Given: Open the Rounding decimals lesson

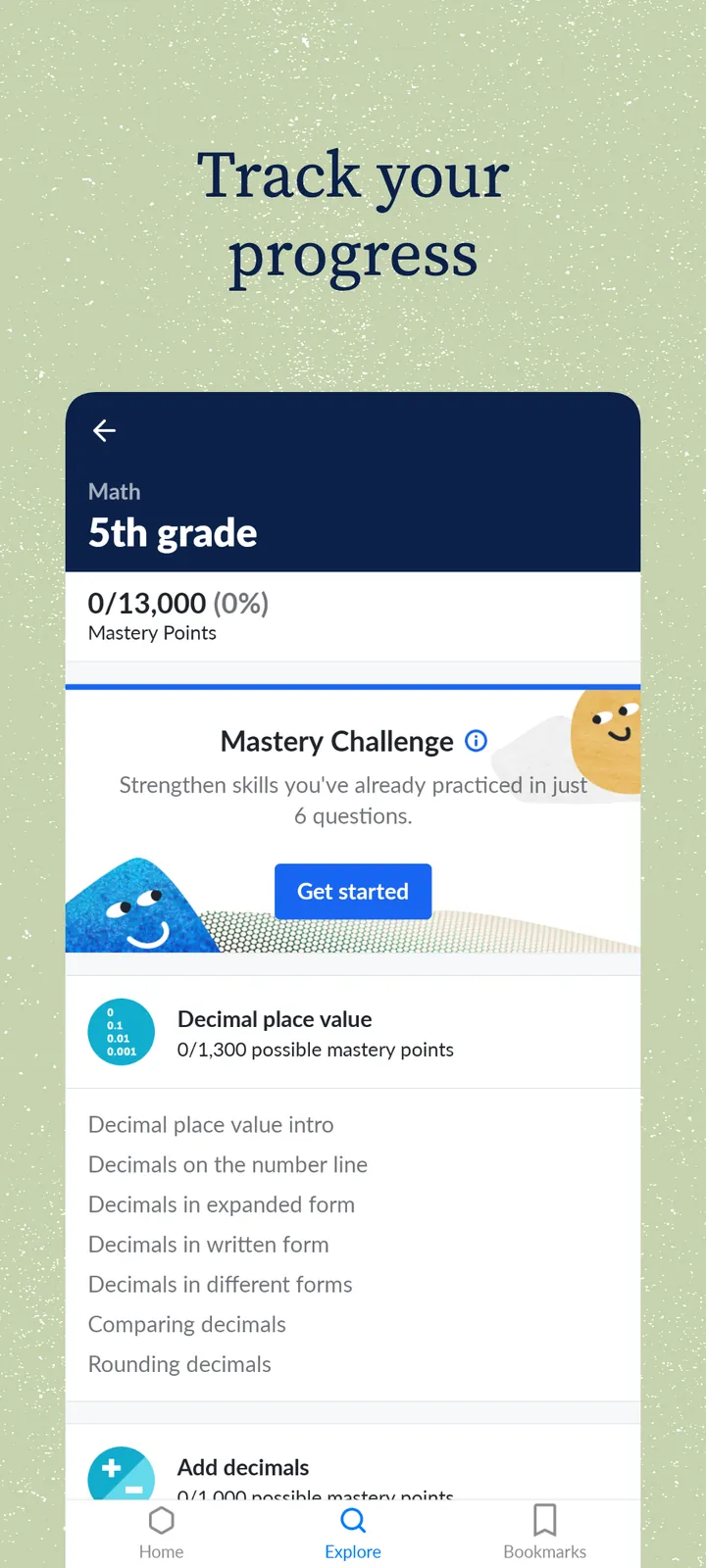Looking at the screenshot, I should [x=179, y=1364].
